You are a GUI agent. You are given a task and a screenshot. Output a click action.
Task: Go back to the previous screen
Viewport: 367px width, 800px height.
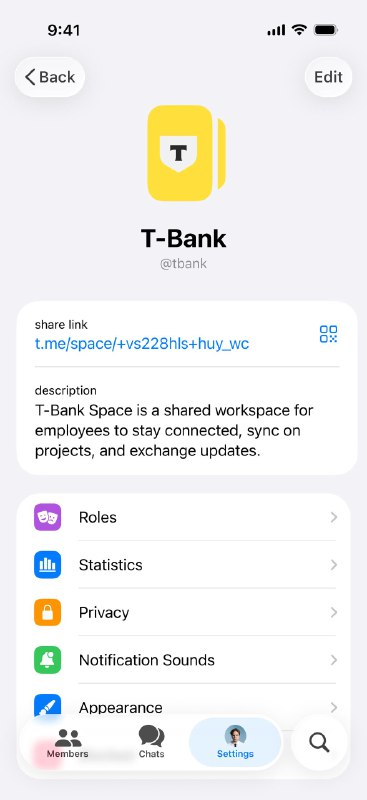pyautogui.click(x=50, y=77)
